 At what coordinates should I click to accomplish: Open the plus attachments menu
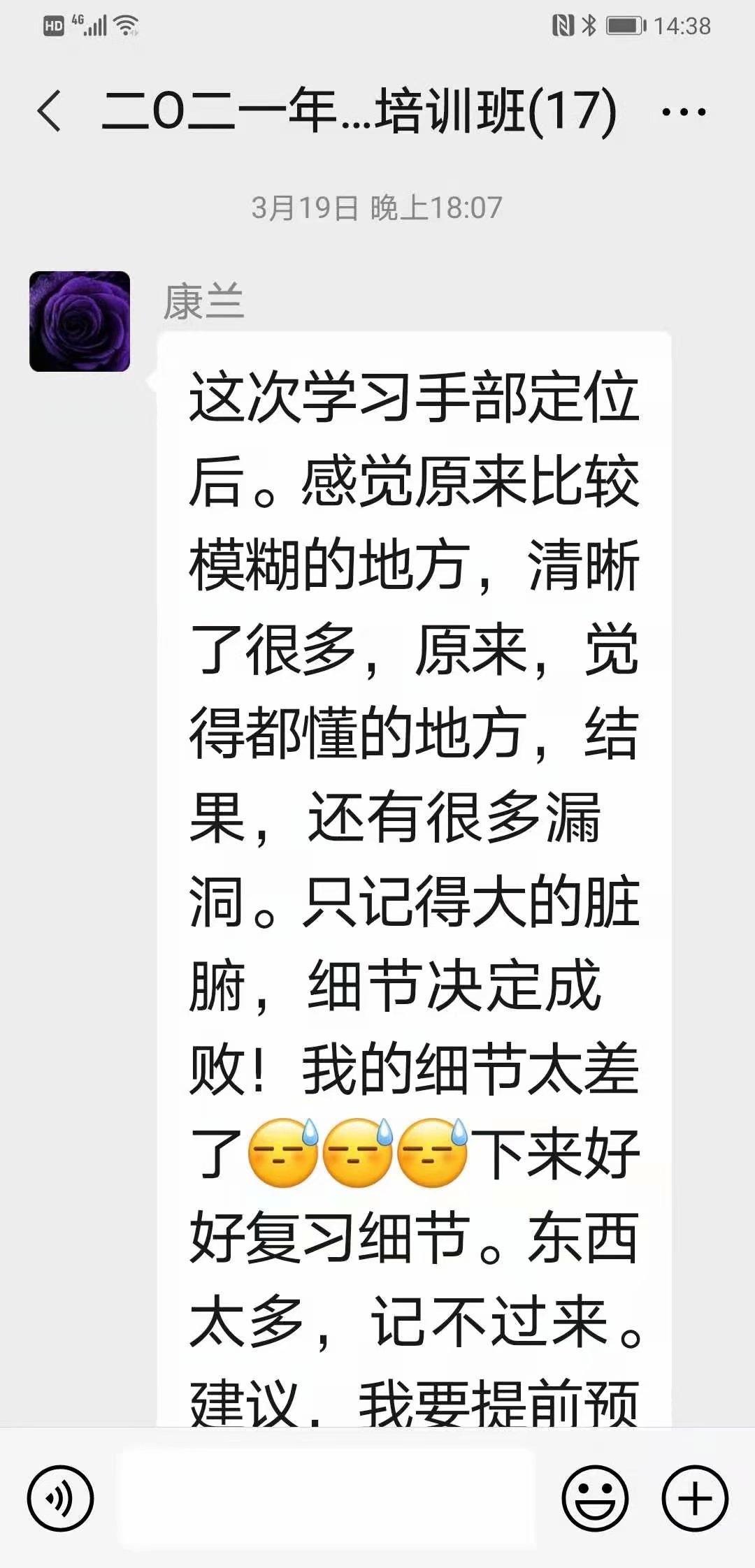pyautogui.click(x=695, y=1498)
